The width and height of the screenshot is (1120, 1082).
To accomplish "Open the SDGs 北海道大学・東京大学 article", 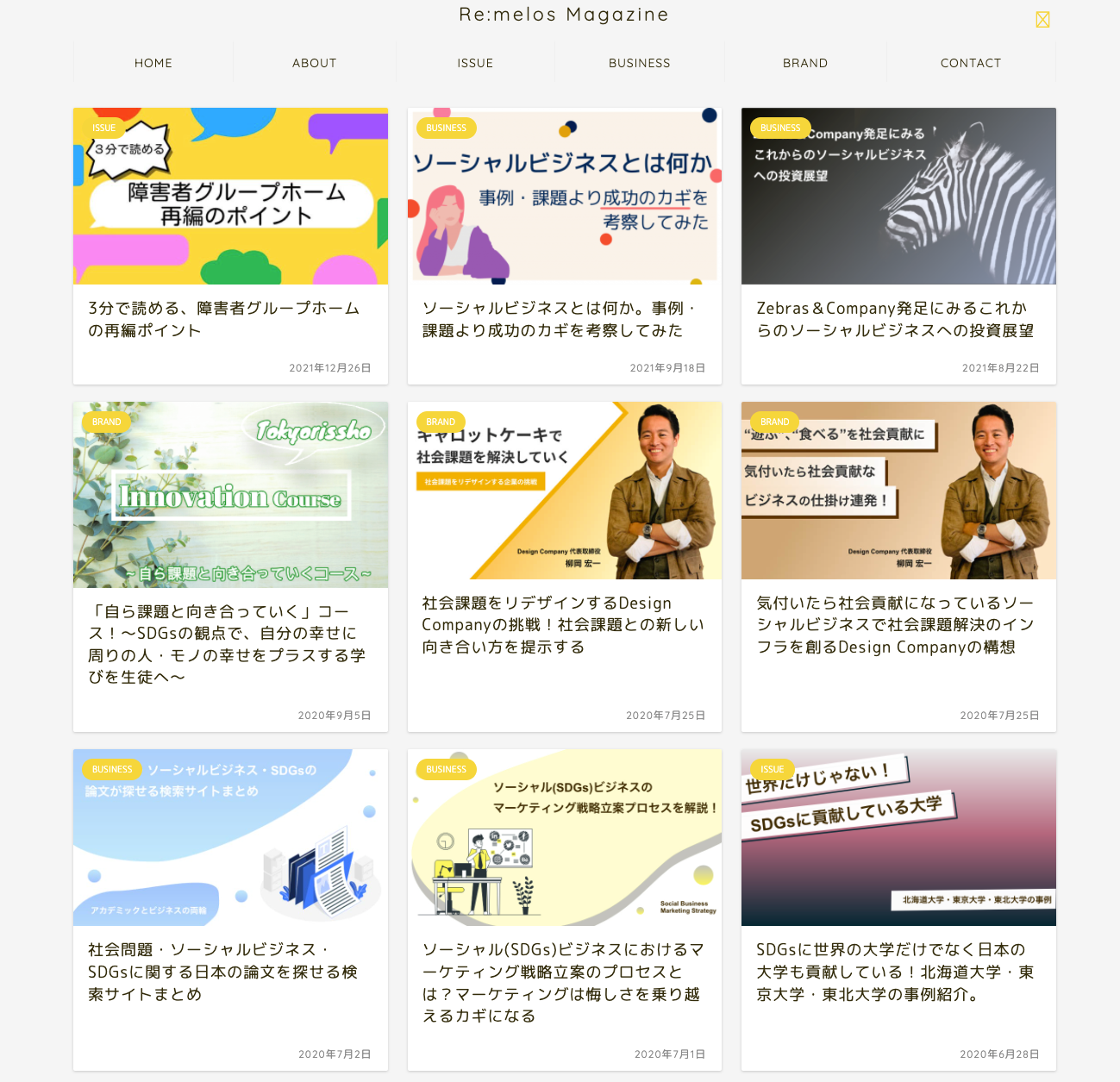I will coord(895,972).
